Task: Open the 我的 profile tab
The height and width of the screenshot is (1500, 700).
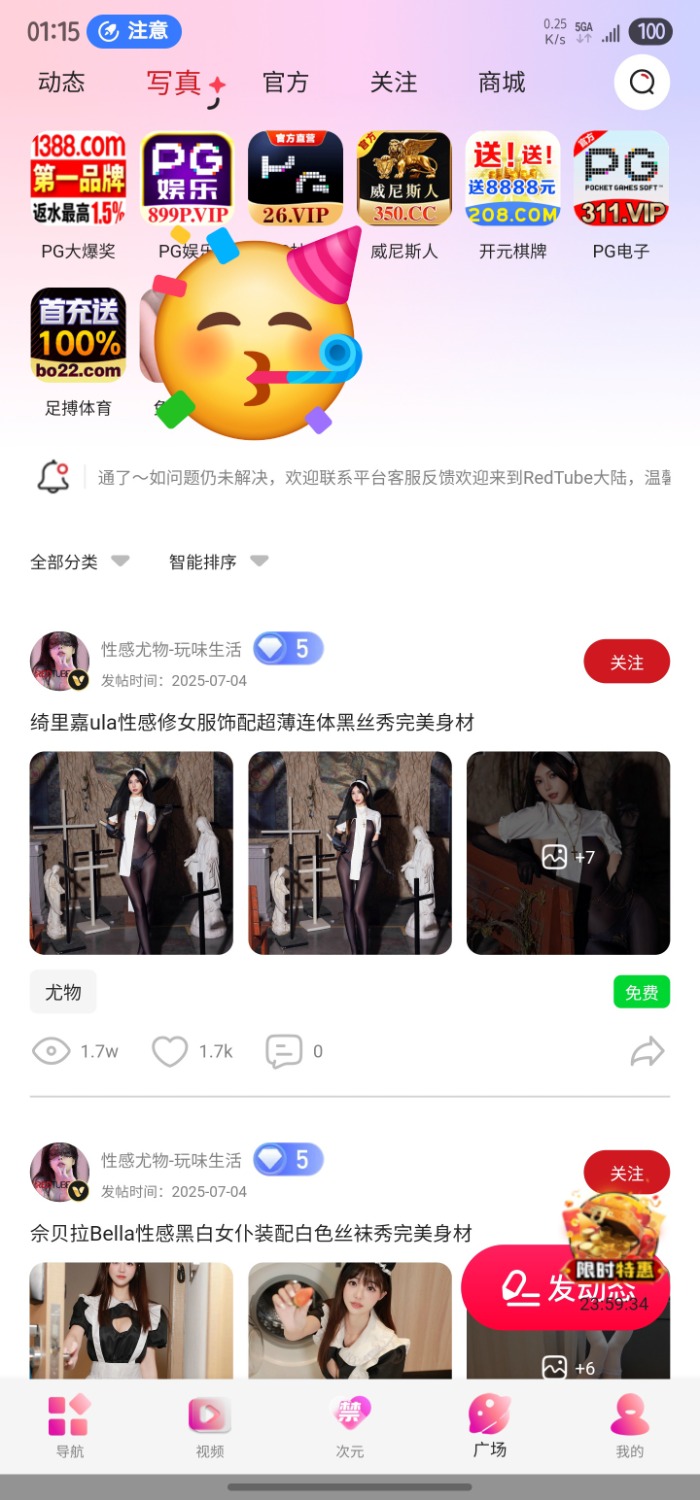Action: tap(630, 1425)
